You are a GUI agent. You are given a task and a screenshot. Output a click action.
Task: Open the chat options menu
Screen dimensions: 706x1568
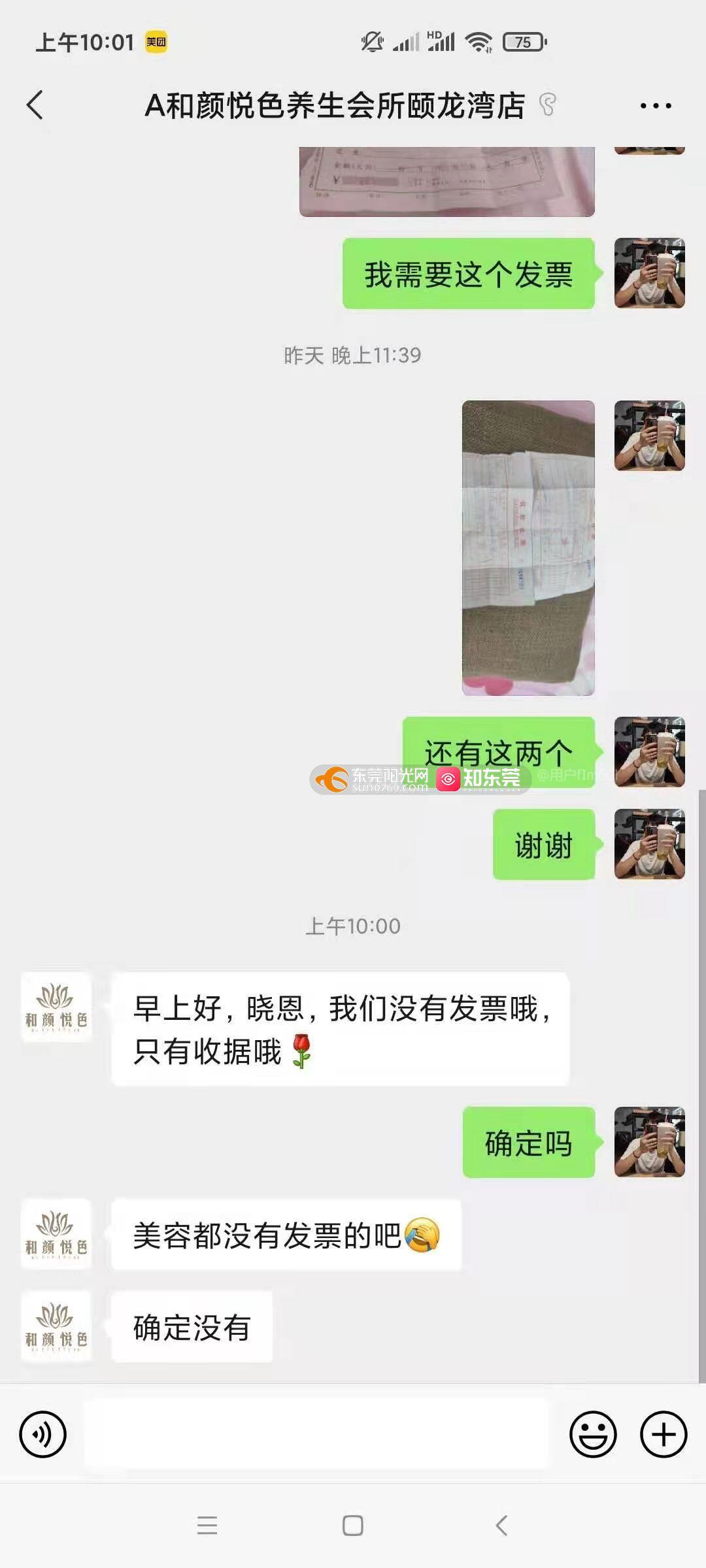point(655,106)
